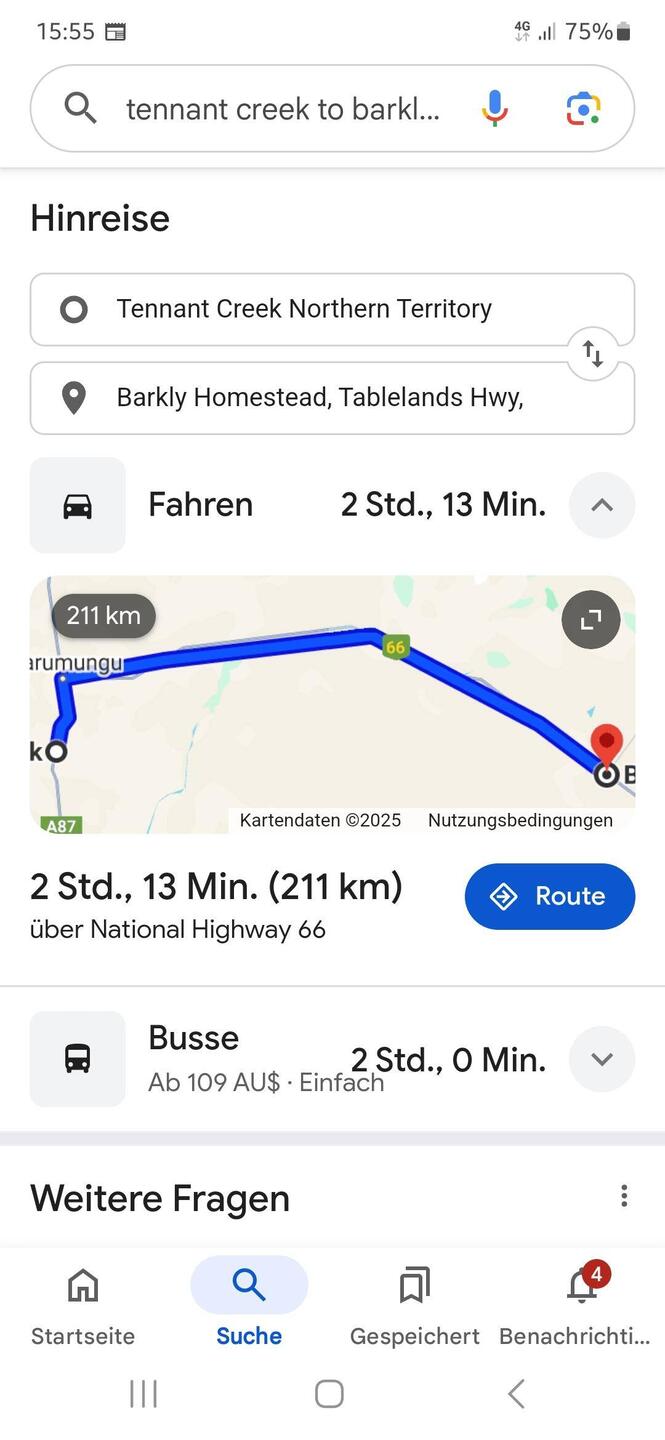The height and width of the screenshot is (1440, 665).
Task: Collapse the Fahren driving section
Action: (602, 505)
